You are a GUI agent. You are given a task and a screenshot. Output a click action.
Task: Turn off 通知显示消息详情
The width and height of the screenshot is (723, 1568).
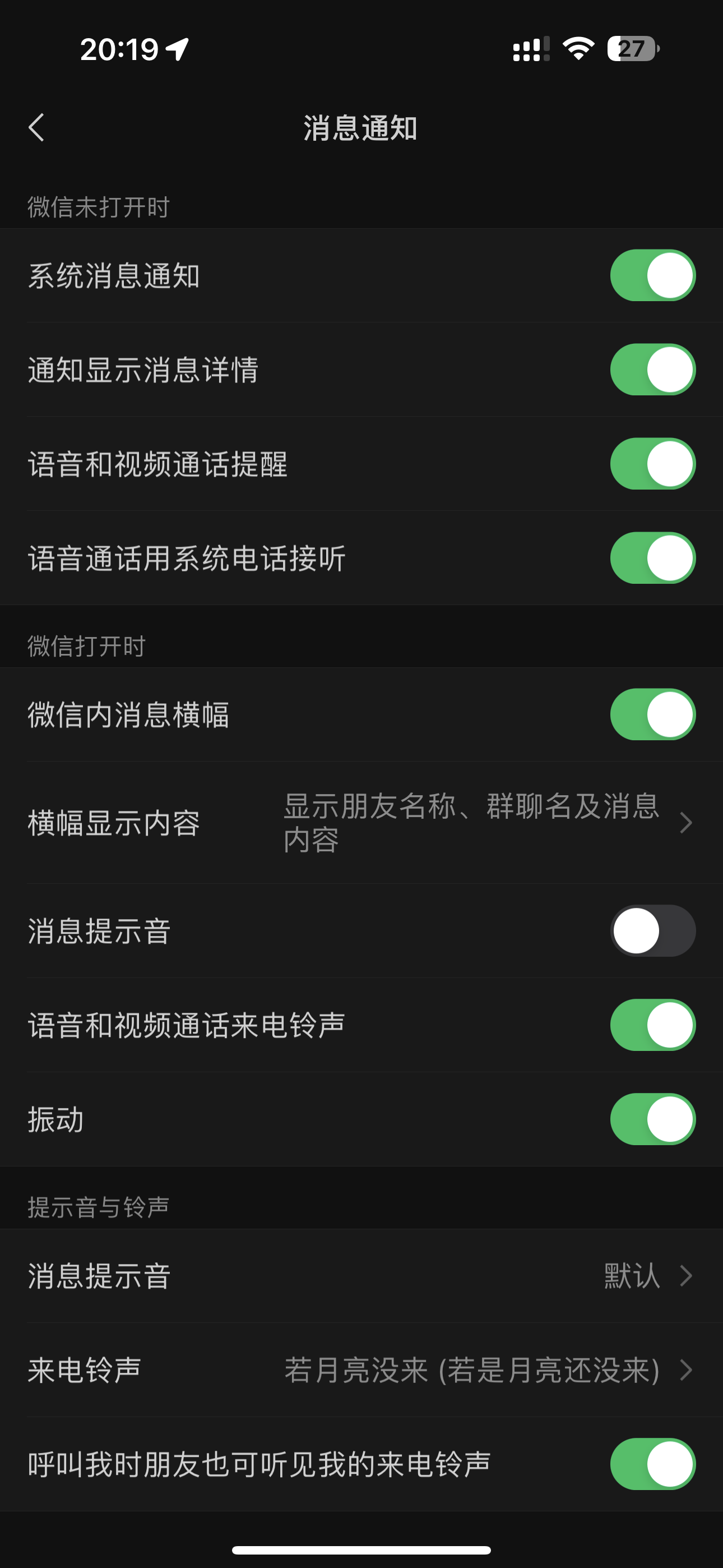(x=652, y=370)
